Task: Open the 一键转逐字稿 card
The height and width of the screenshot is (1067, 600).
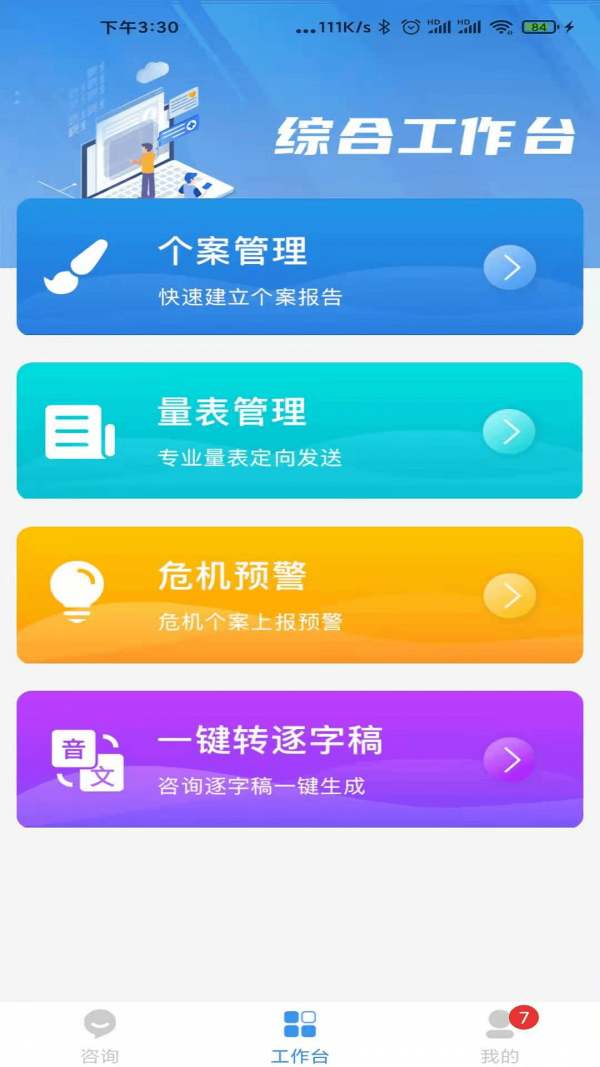Action: [x=299, y=759]
